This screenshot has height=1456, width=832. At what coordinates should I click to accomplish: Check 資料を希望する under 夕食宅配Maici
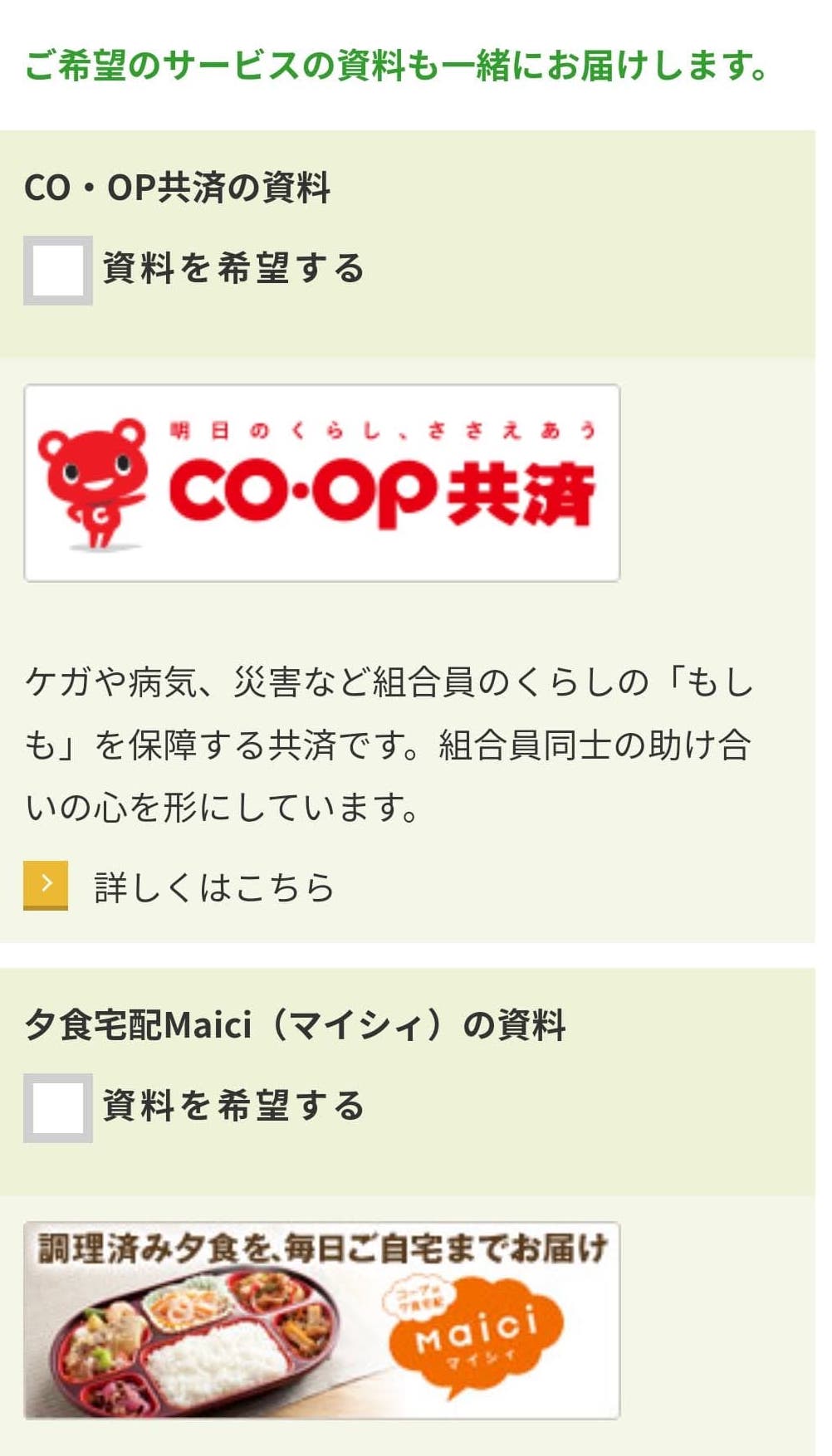pyautogui.click(x=57, y=1108)
